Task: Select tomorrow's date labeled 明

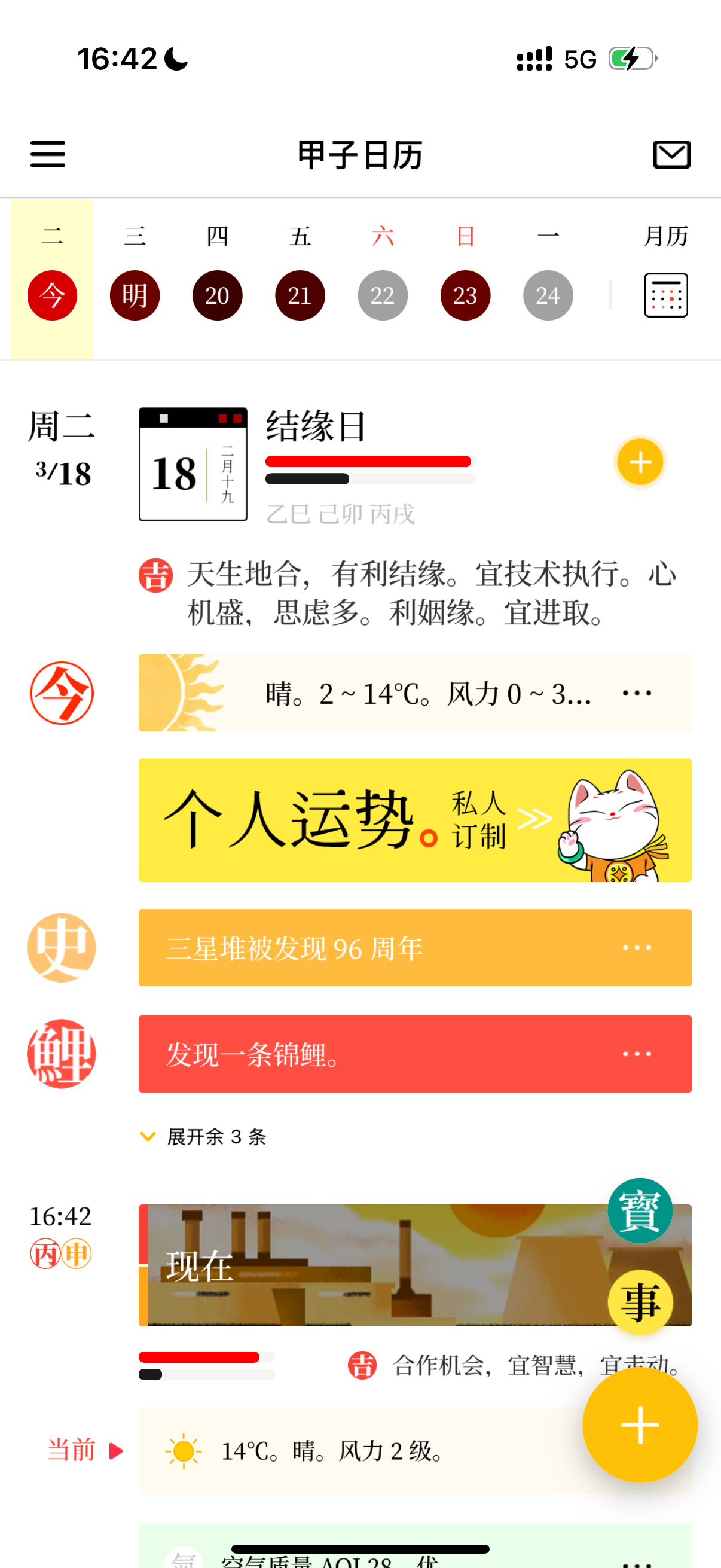Action: [135, 295]
